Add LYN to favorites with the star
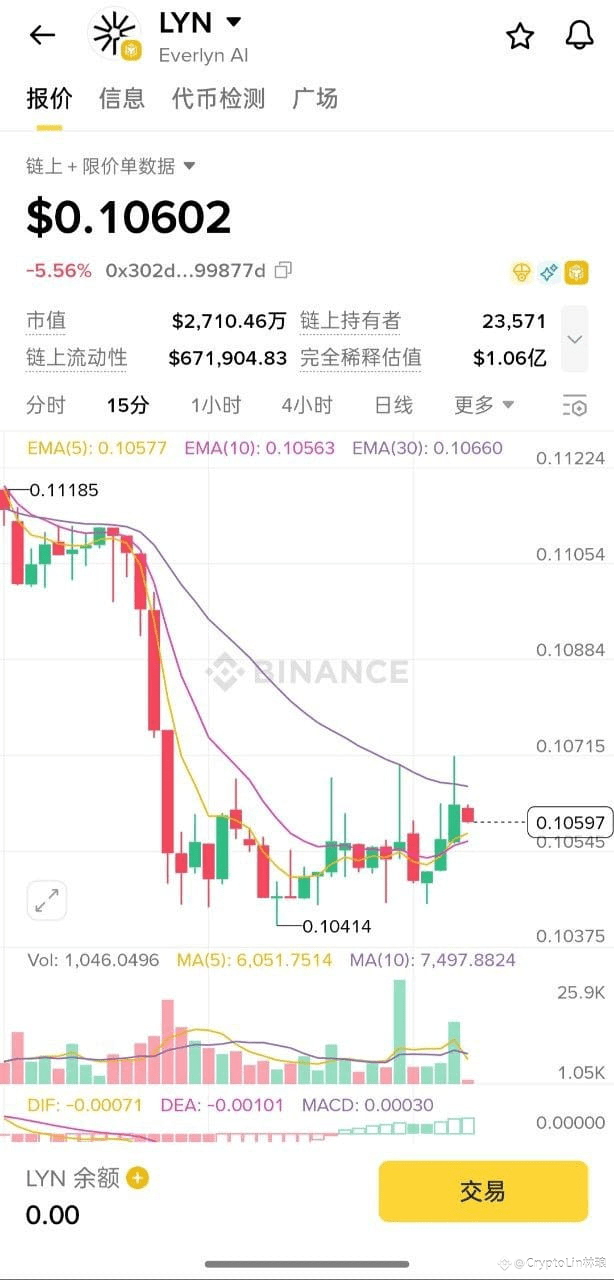 520,37
